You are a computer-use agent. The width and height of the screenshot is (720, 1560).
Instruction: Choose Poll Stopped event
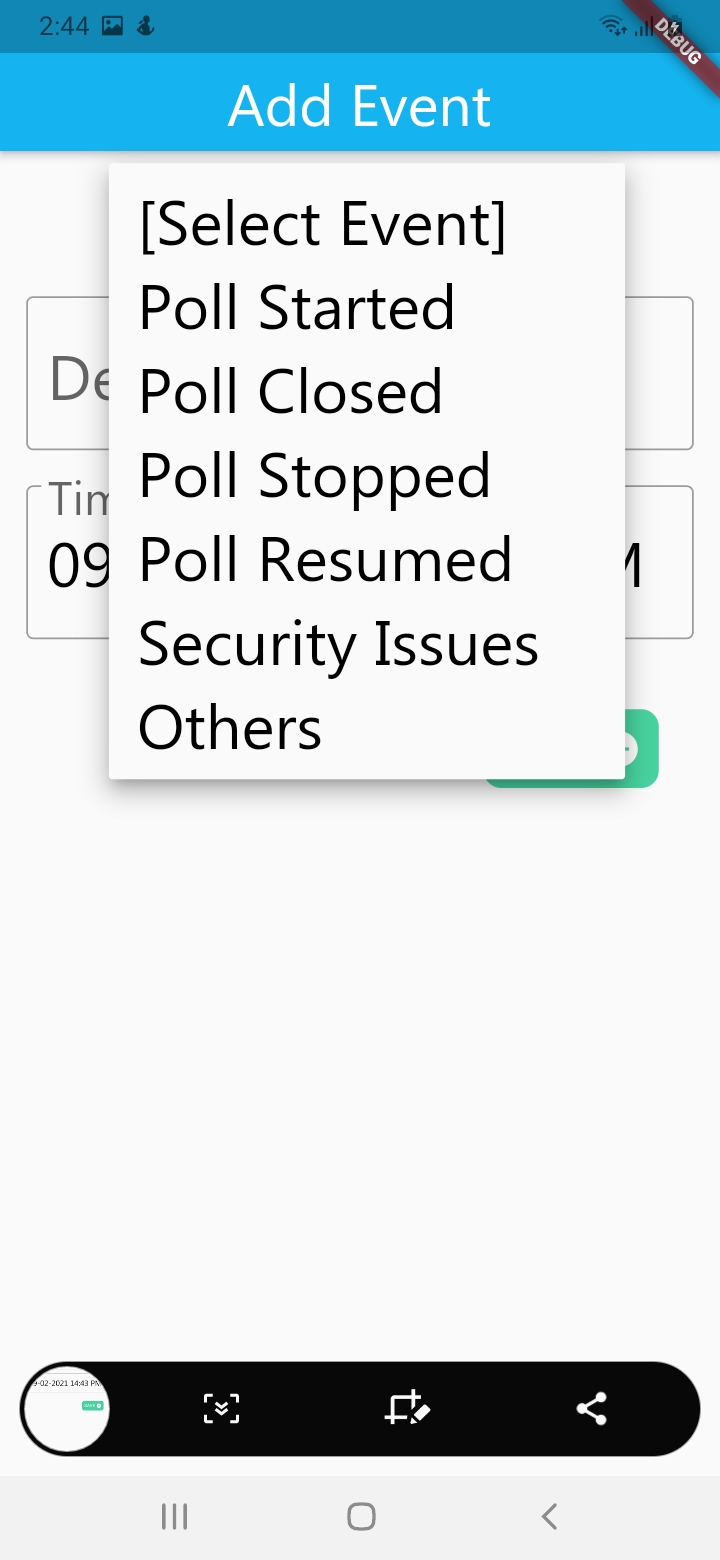pyautogui.click(x=367, y=474)
